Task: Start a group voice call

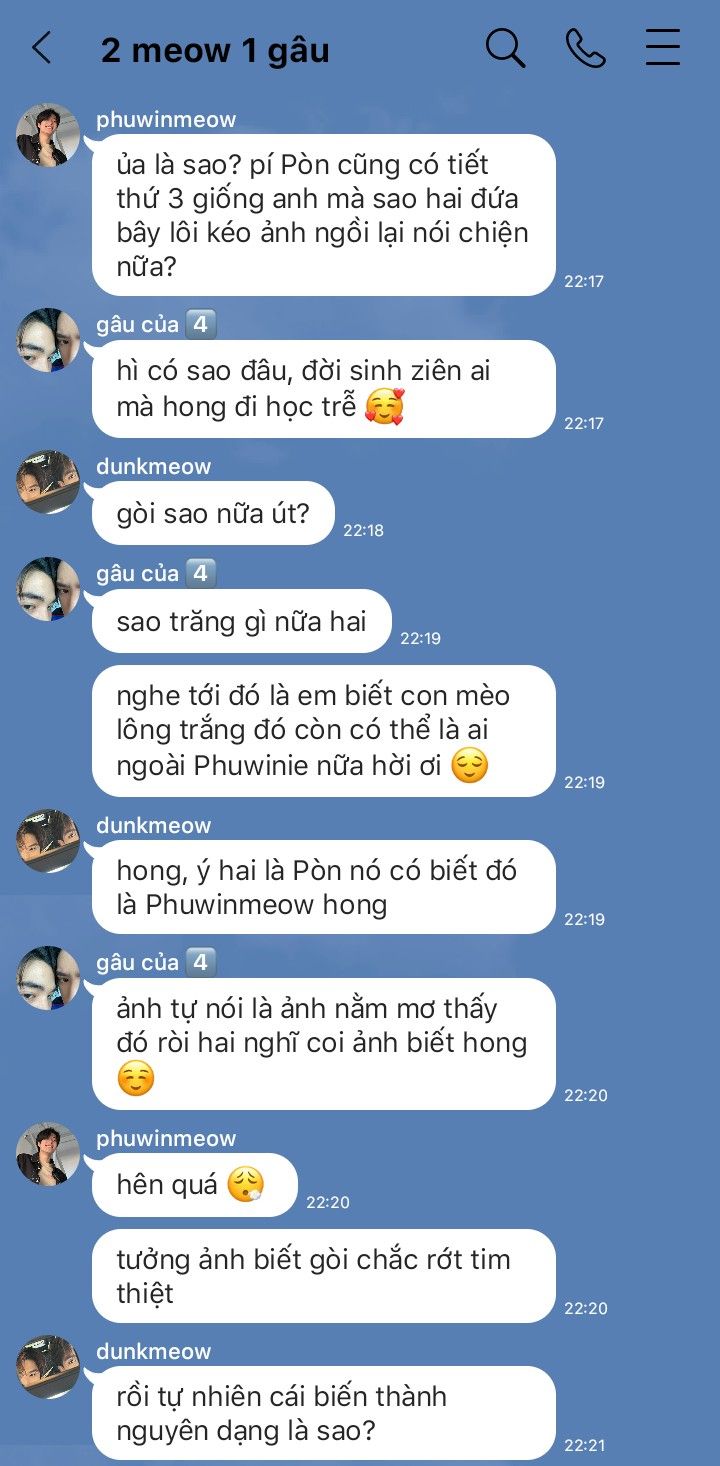Action: tap(585, 48)
